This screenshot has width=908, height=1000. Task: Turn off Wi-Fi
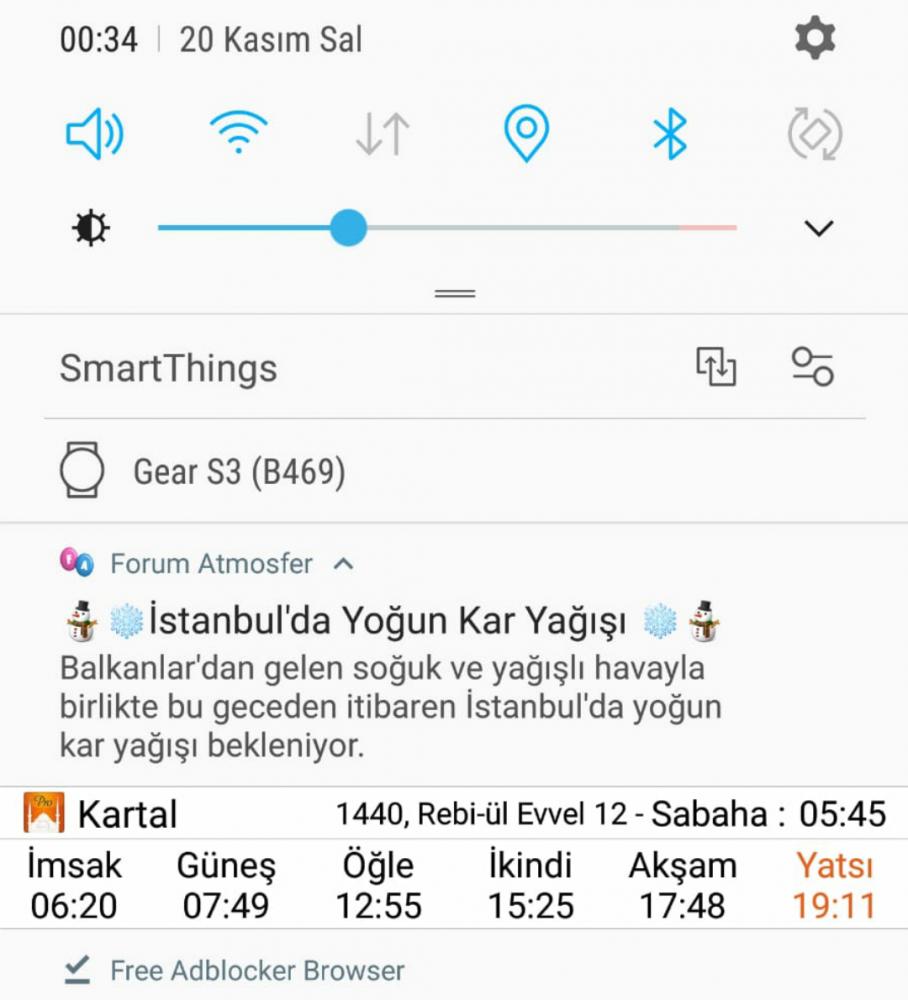pos(238,132)
